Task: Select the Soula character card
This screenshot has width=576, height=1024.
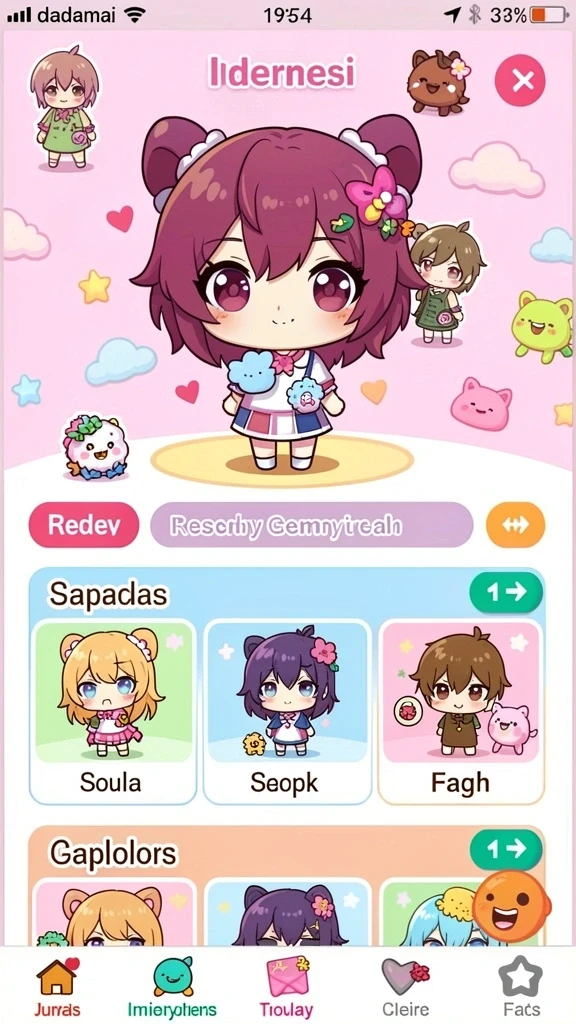Action: pos(113,711)
